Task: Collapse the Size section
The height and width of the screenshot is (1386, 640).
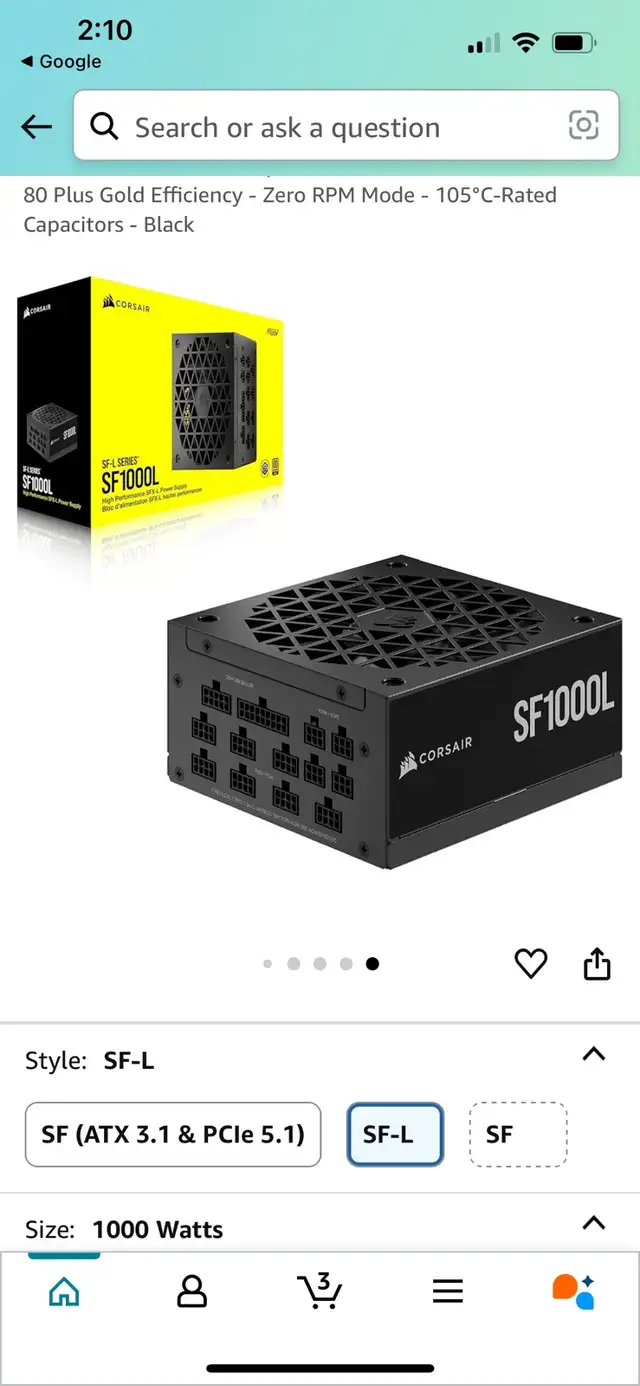Action: (594, 1222)
